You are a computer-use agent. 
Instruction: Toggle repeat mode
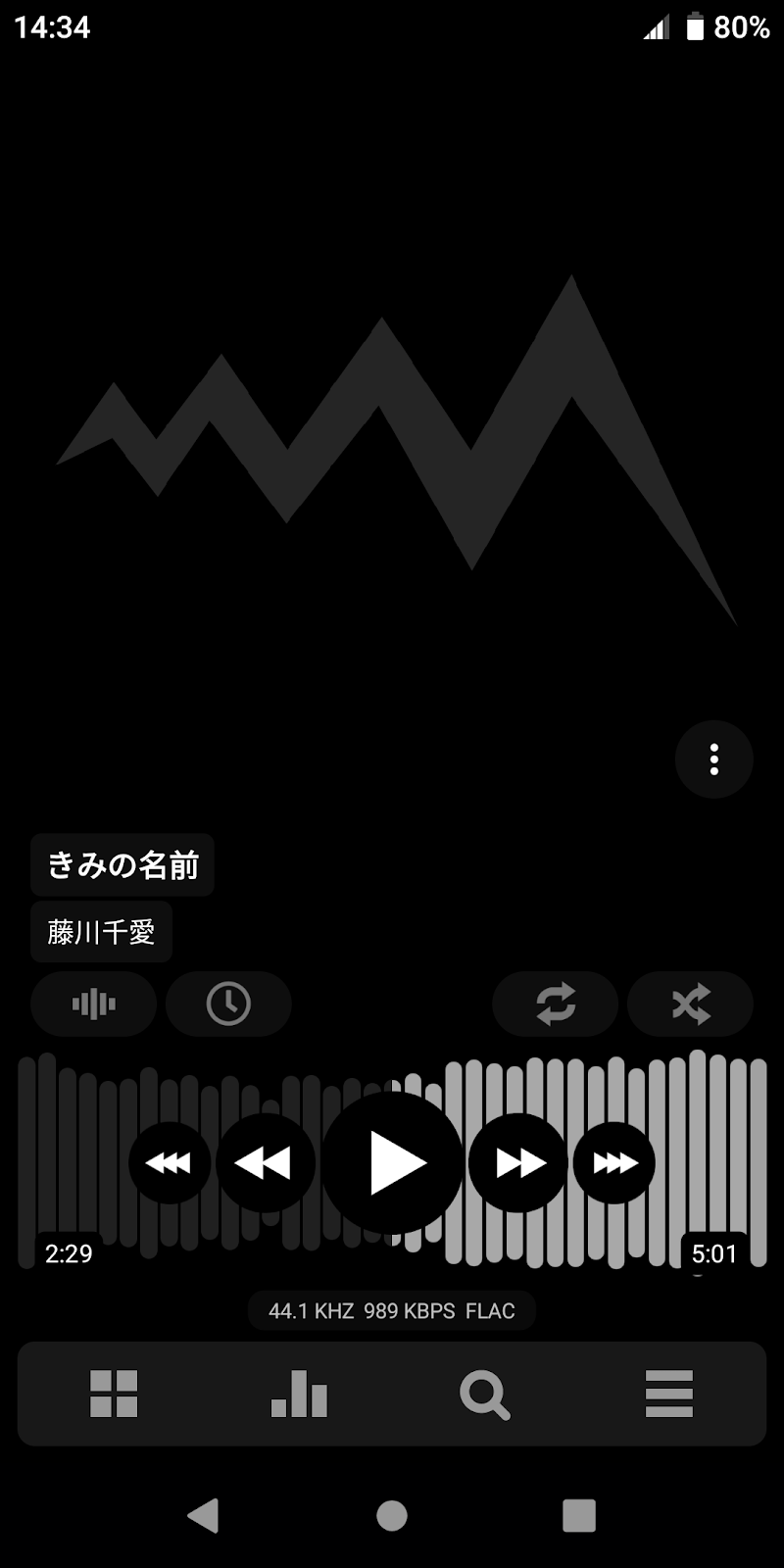[556, 1004]
